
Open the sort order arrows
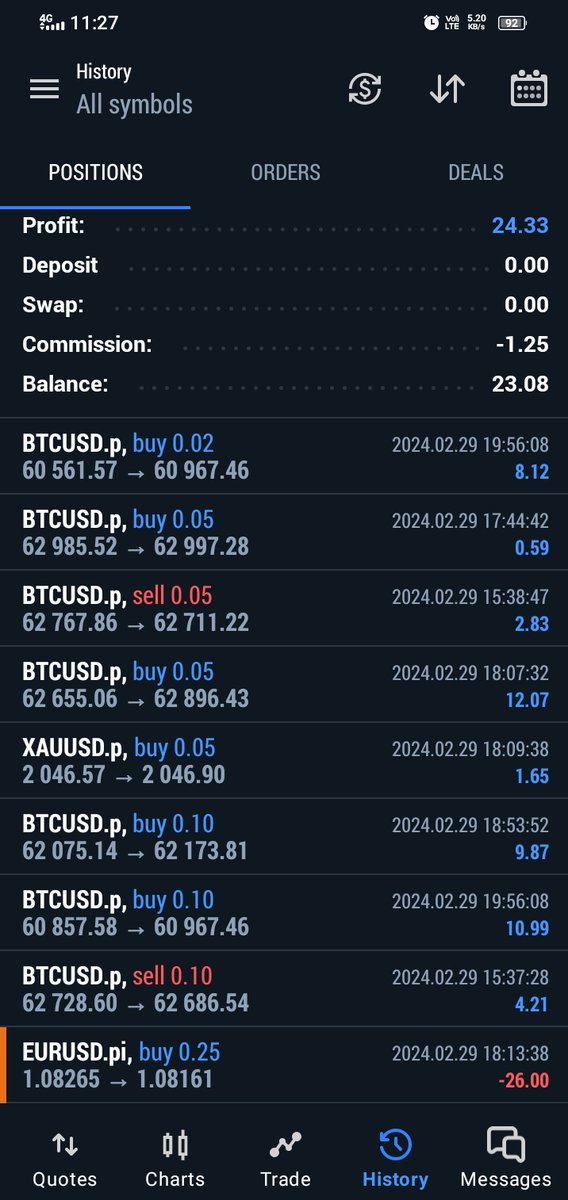coord(447,89)
